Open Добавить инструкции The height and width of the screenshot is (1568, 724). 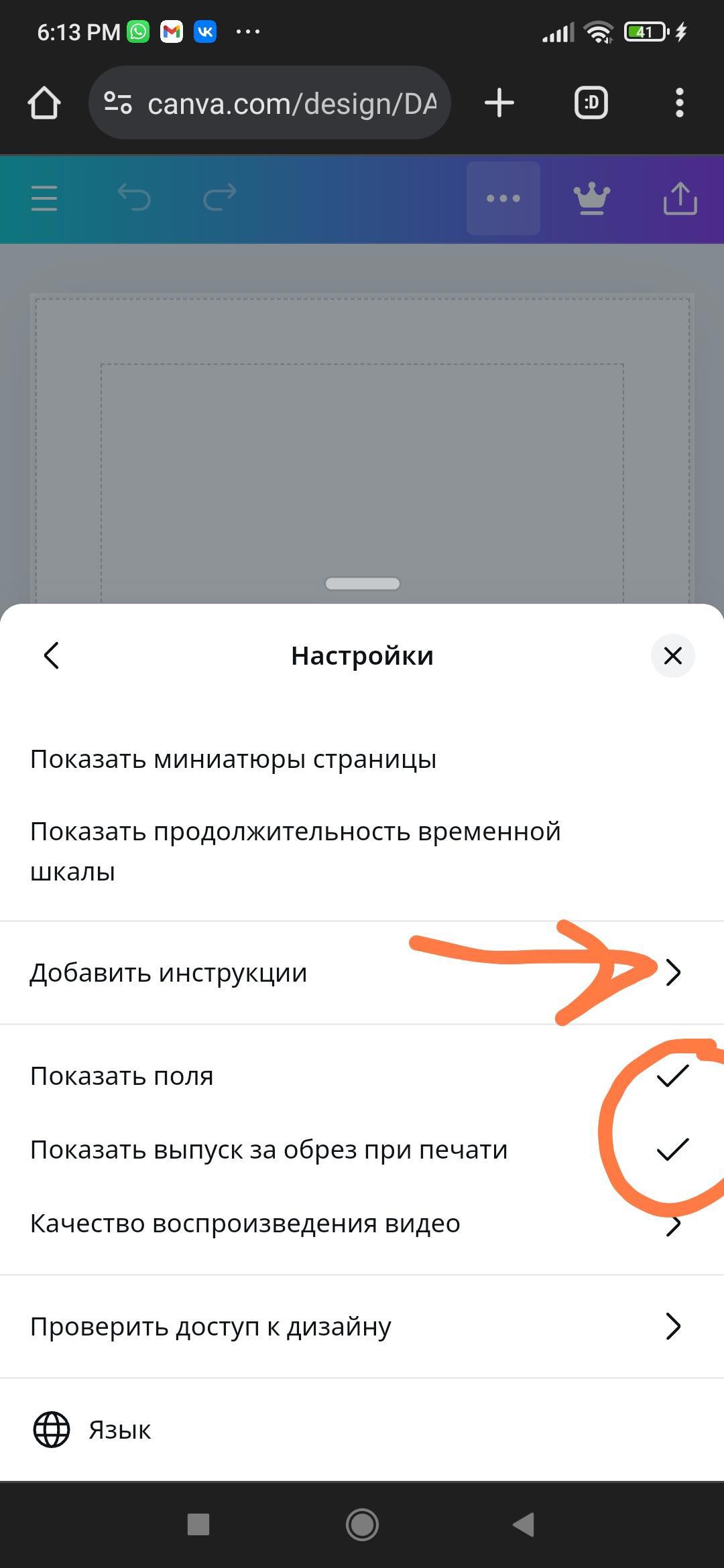[x=362, y=972]
